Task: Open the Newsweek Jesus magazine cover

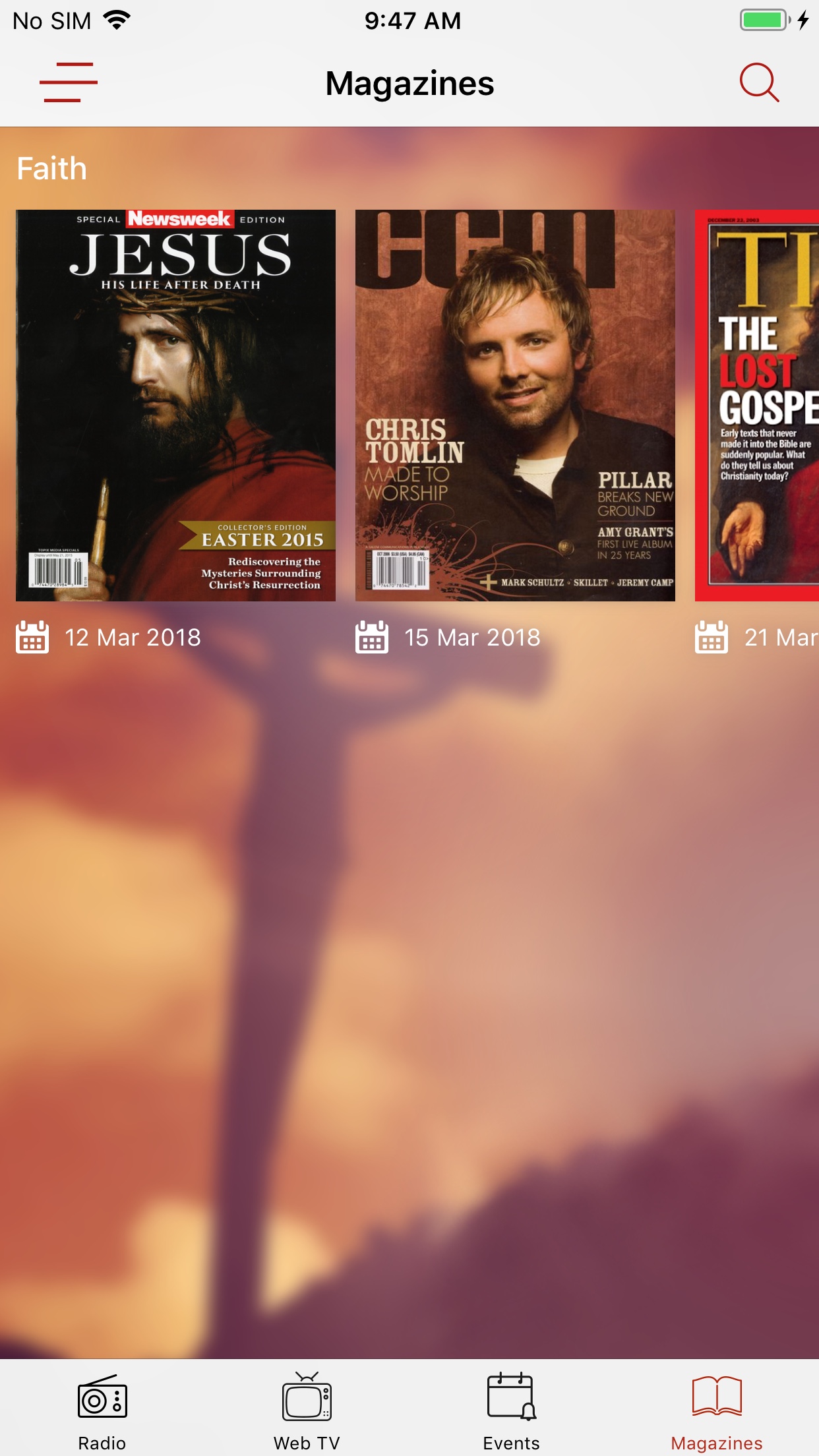Action: point(175,406)
